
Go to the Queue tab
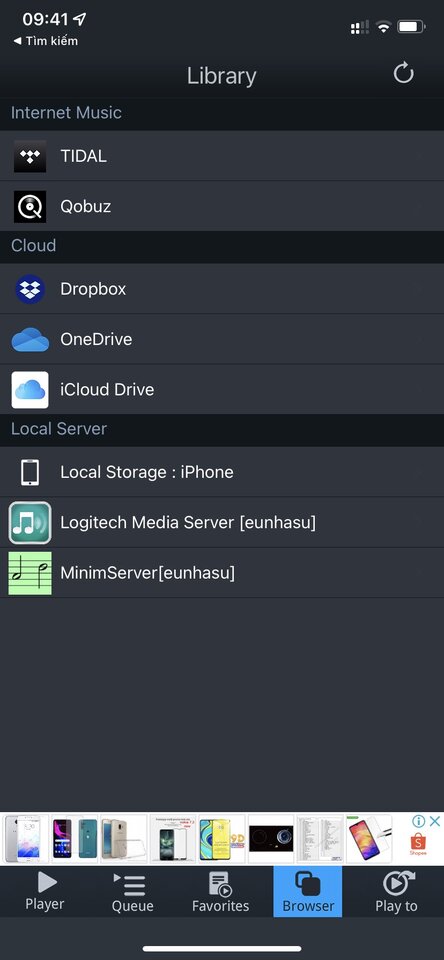[x=132, y=891]
